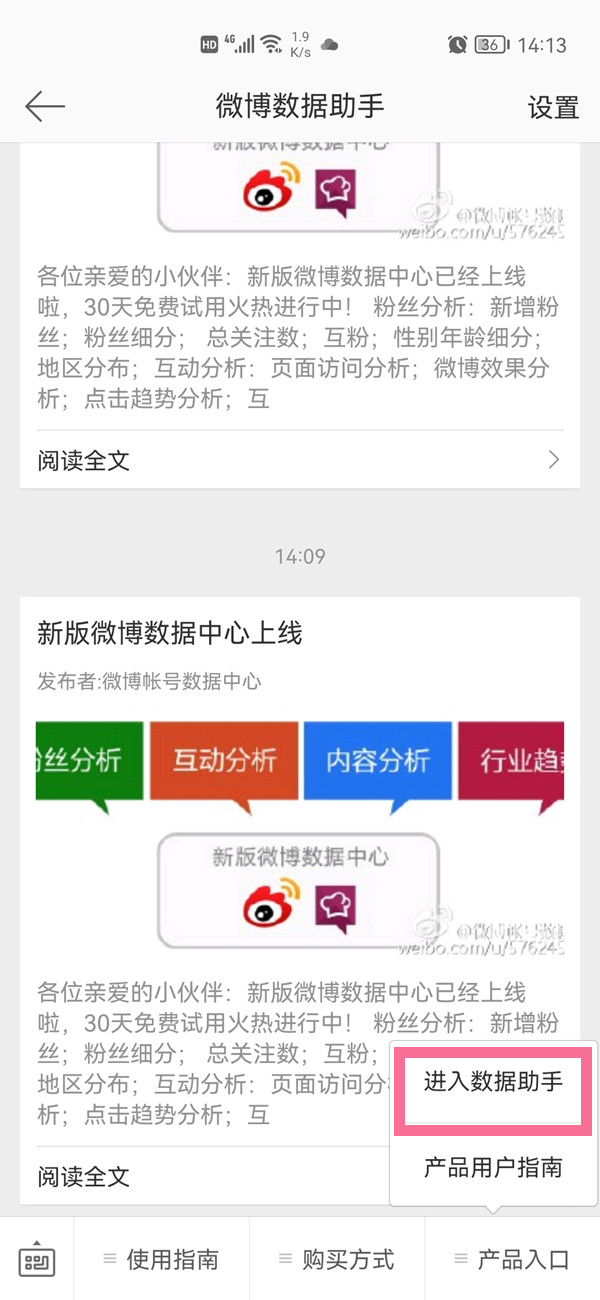Go back using the top-left arrow

pyautogui.click(x=45, y=106)
